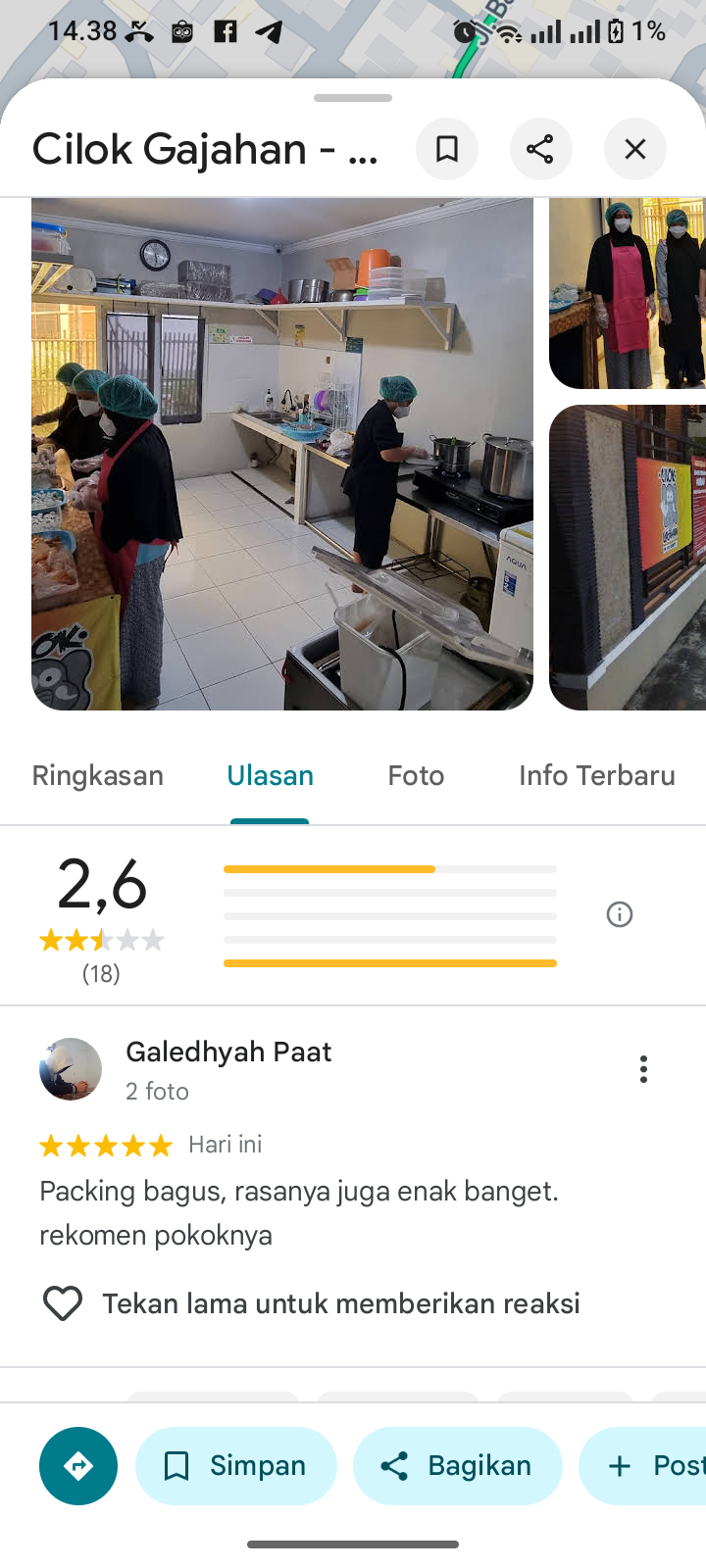This screenshot has height=1568, width=706.
Task: Open the Info Terbaru tab
Action: coord(596,776)
